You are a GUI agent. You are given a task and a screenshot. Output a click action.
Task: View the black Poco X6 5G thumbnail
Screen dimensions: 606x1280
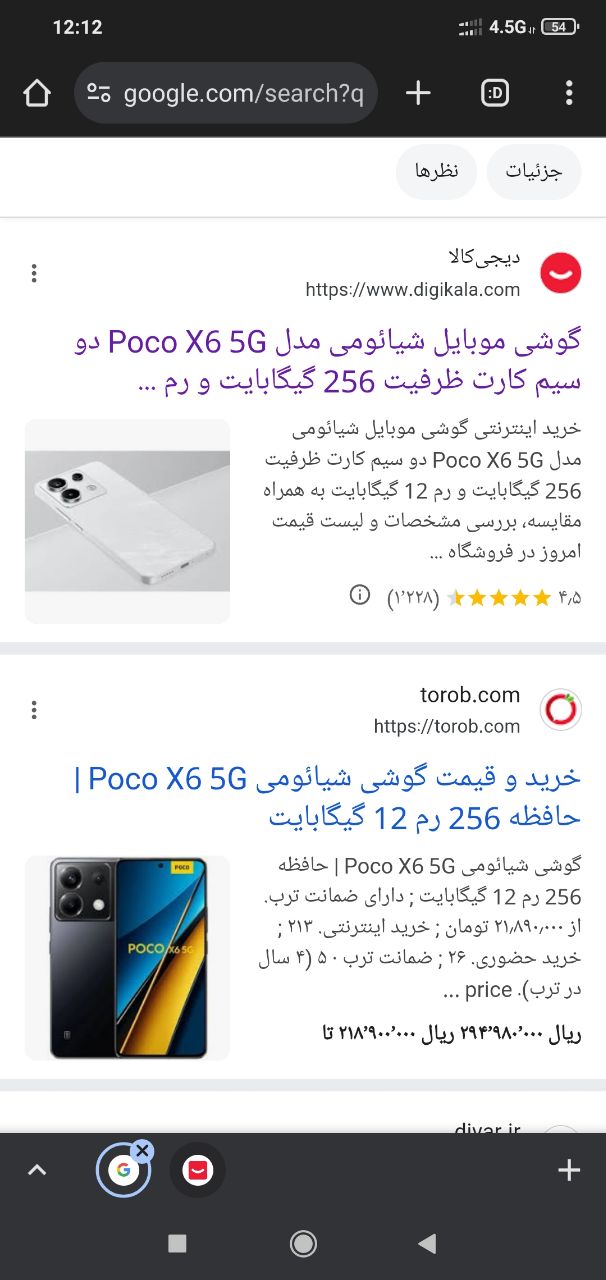coord(127,957)
